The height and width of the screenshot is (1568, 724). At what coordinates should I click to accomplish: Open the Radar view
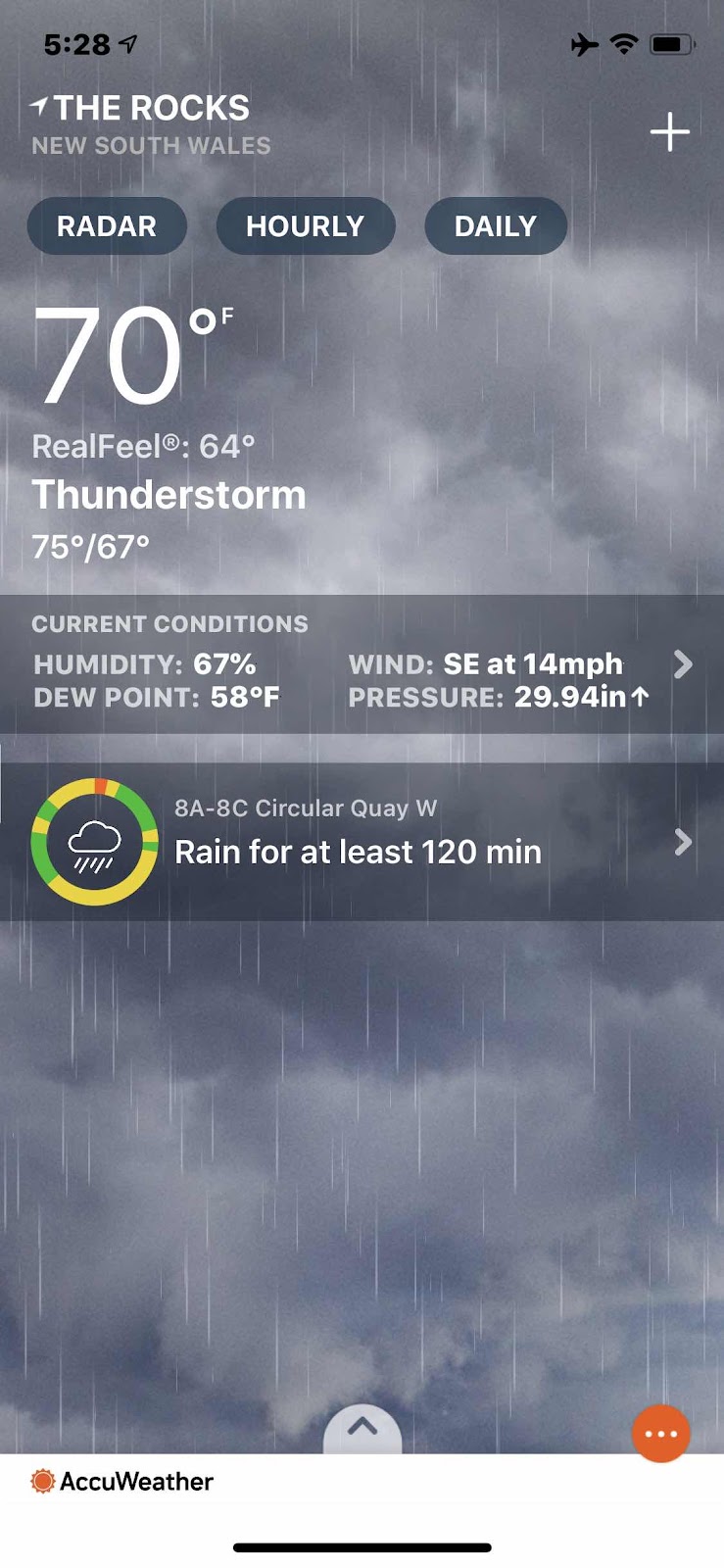click(107, 226)
